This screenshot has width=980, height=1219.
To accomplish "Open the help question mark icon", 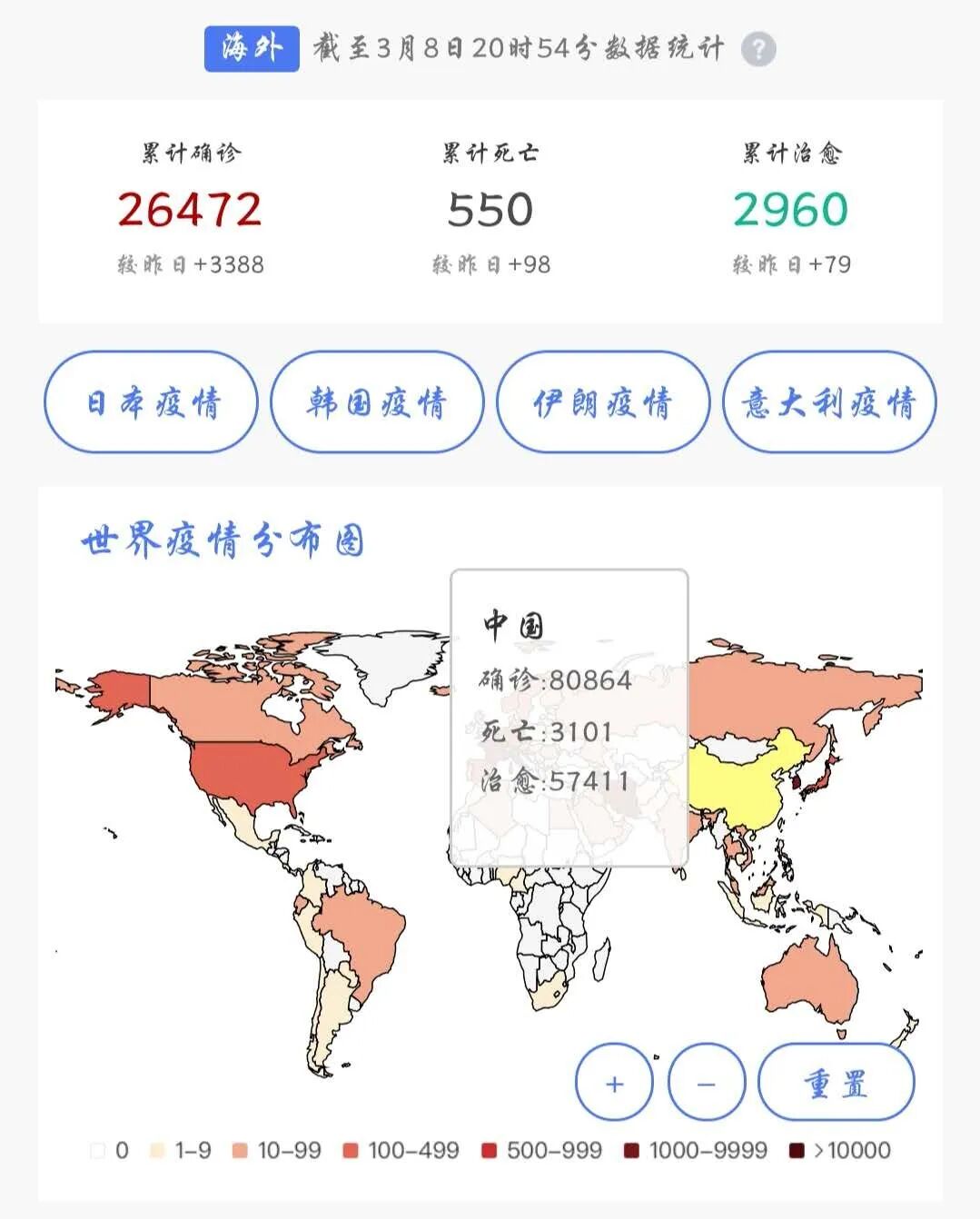I will [758, 48].
